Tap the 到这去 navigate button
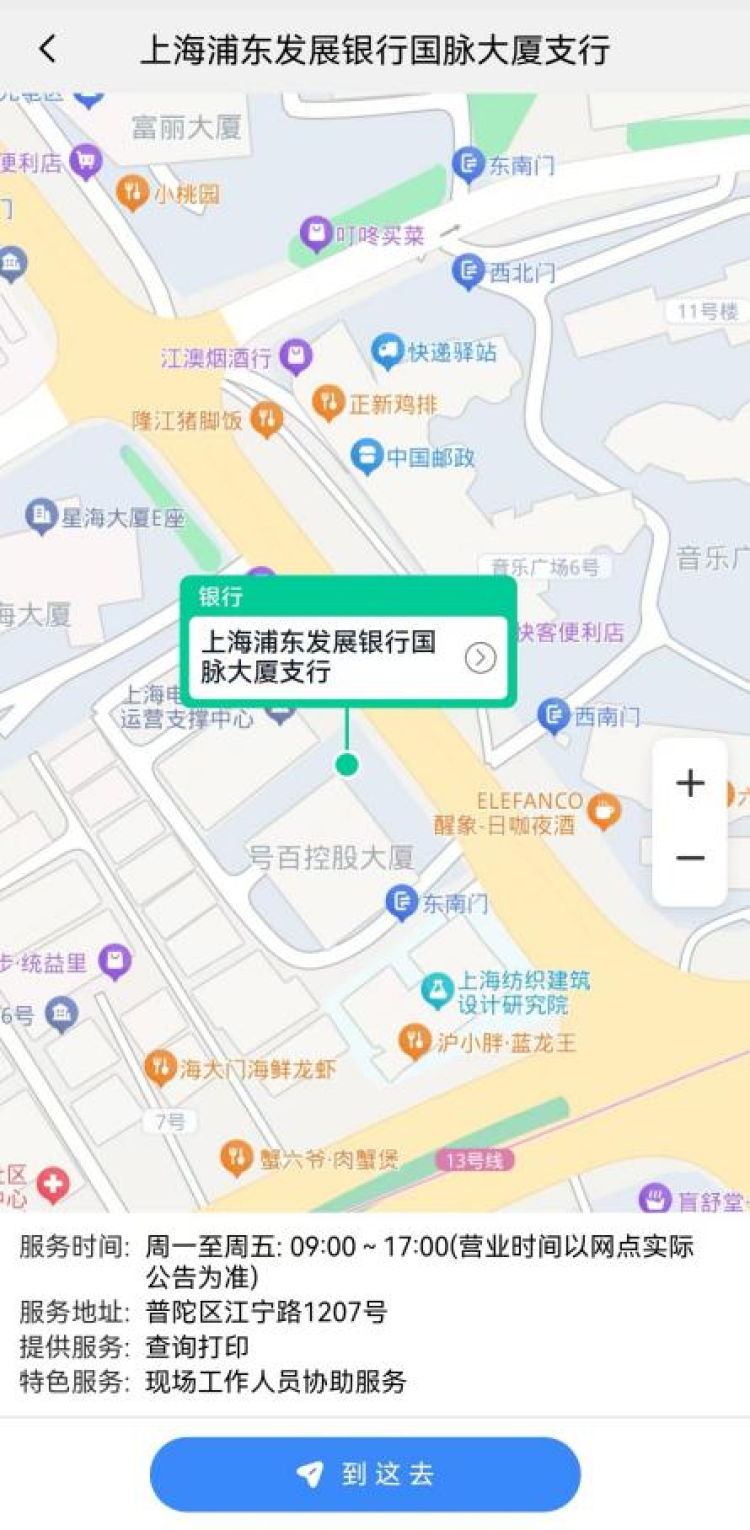The width and height of the screenshot is (750, 1530). [x=365, y=1474]
